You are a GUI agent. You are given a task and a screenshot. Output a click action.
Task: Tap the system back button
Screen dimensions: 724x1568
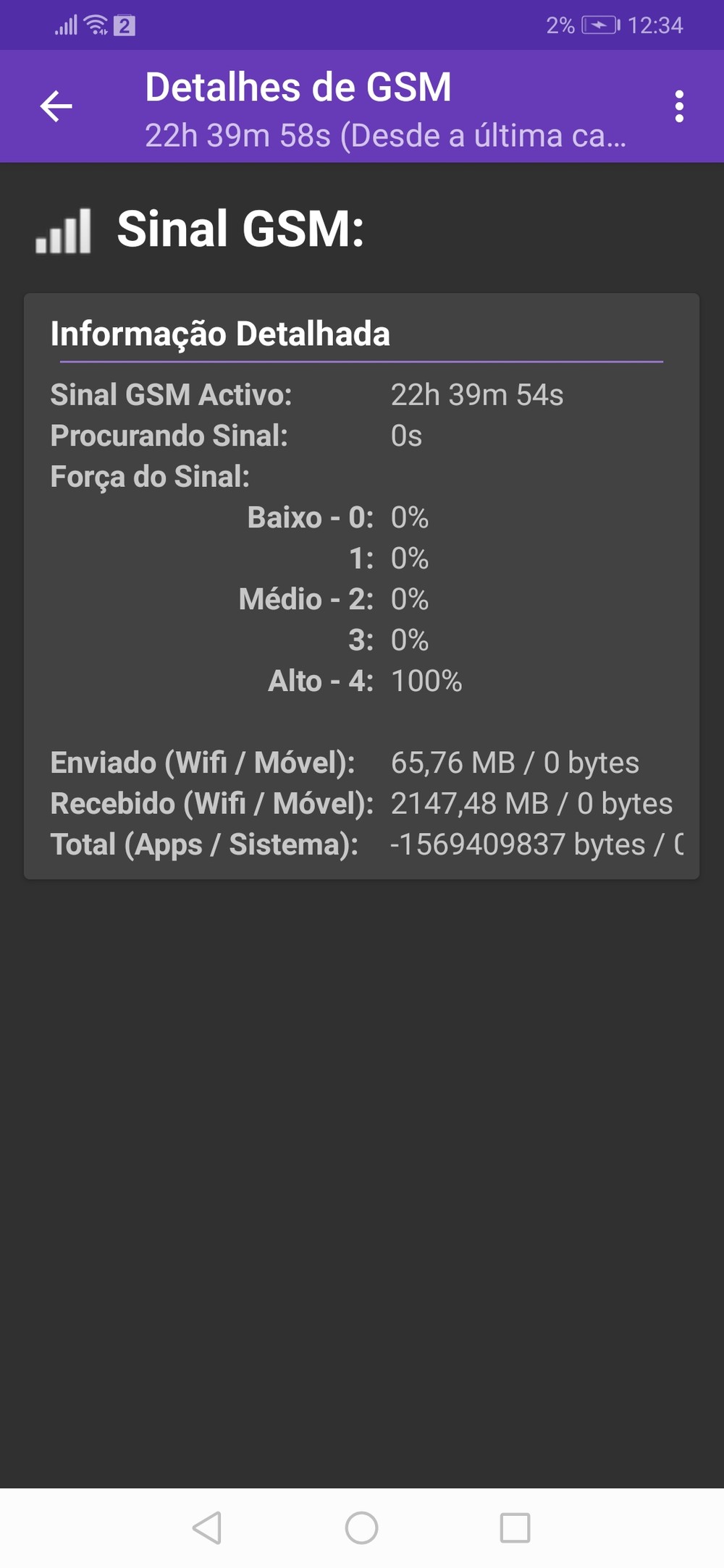coord(207,1527)
